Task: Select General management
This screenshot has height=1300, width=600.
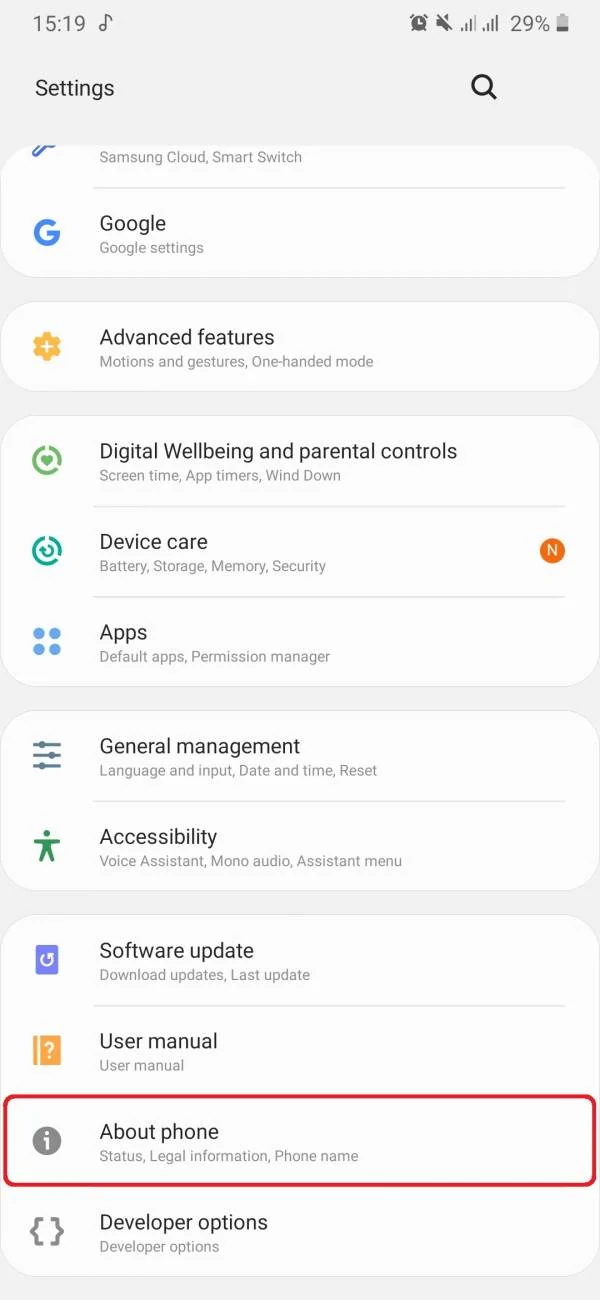Action: pos(300,757)
